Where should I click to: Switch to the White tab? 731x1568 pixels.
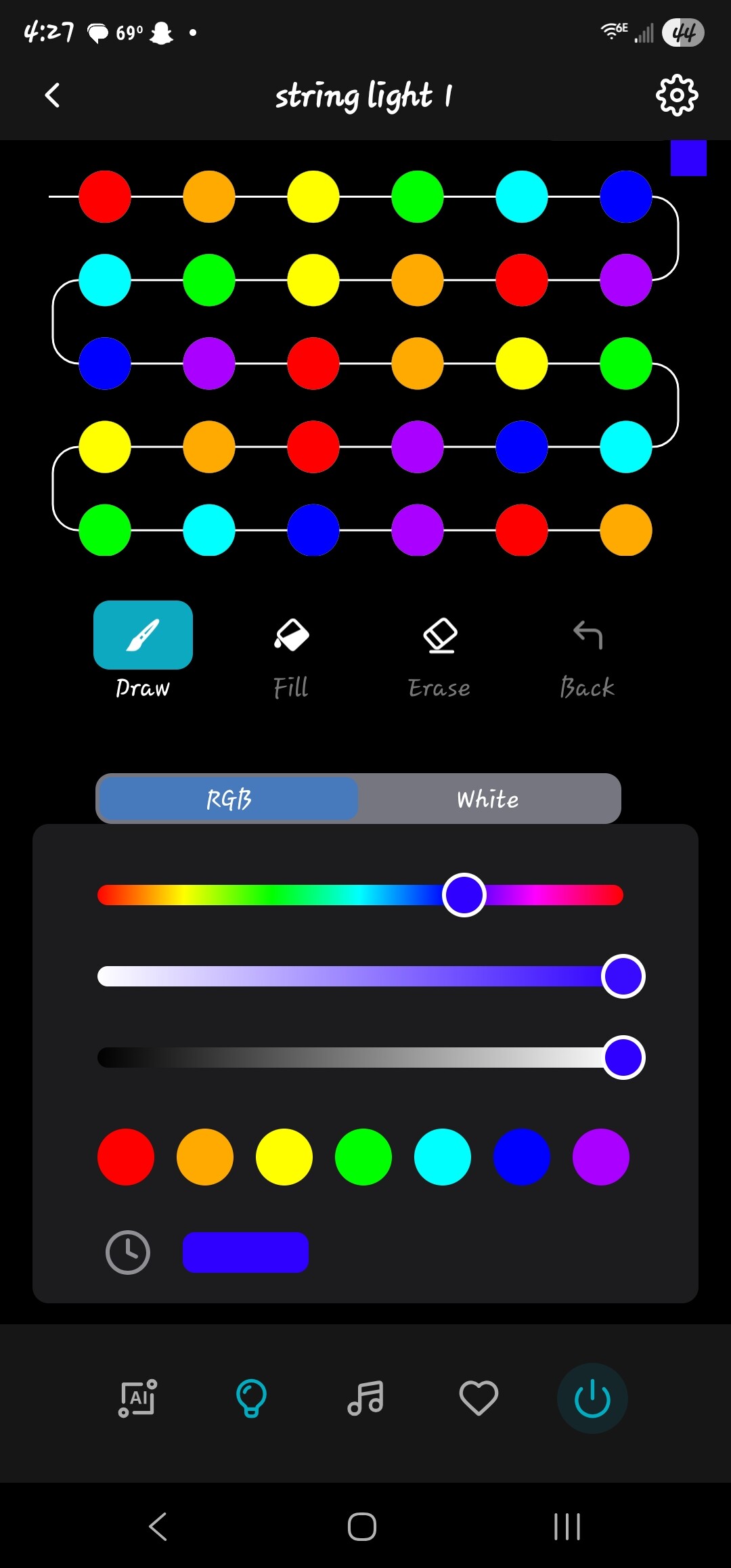pyautogui.click(x=488, y=799)
